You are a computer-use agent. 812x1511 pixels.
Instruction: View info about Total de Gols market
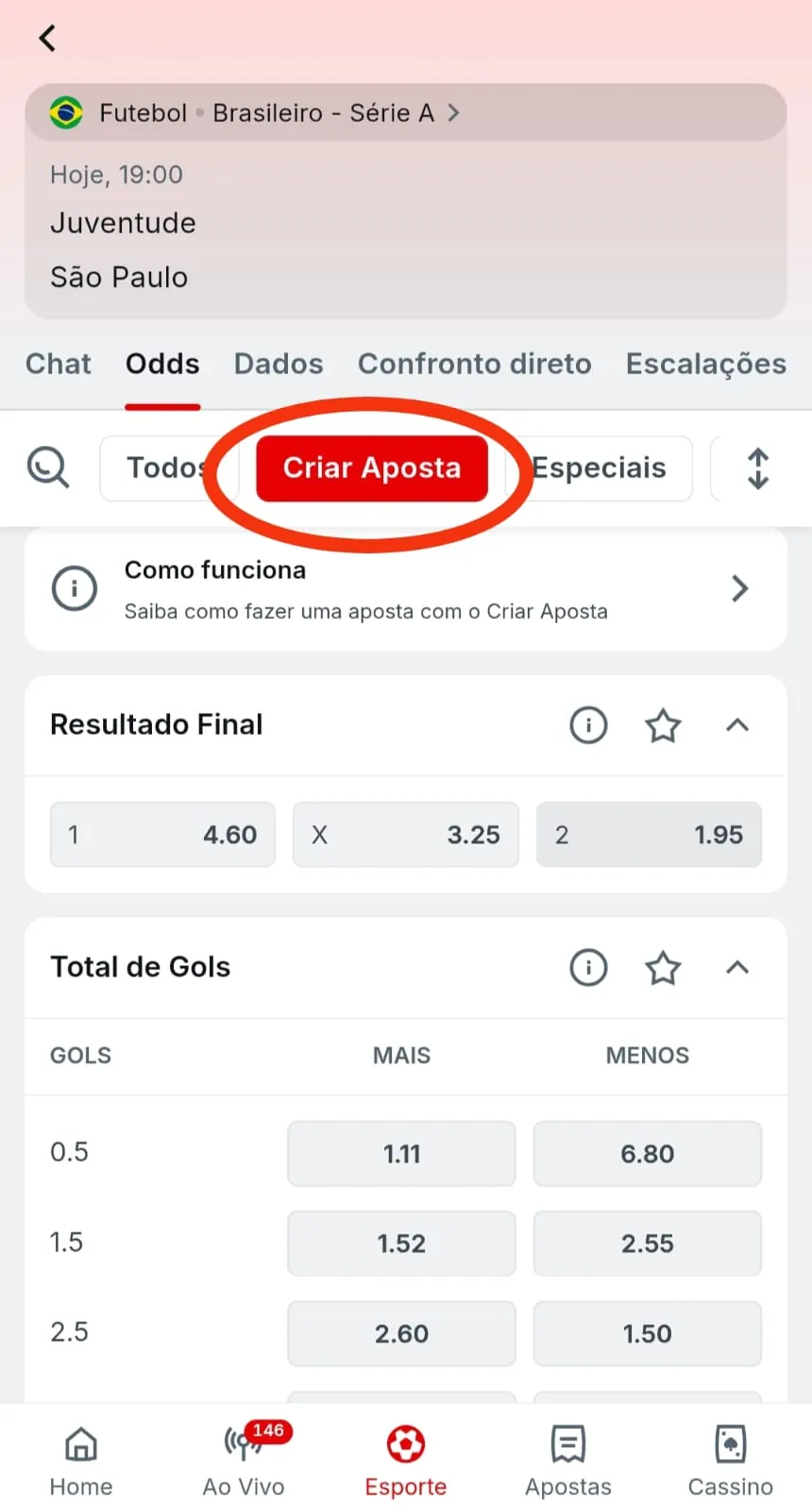pyautogui.click(x=588, y=967)
